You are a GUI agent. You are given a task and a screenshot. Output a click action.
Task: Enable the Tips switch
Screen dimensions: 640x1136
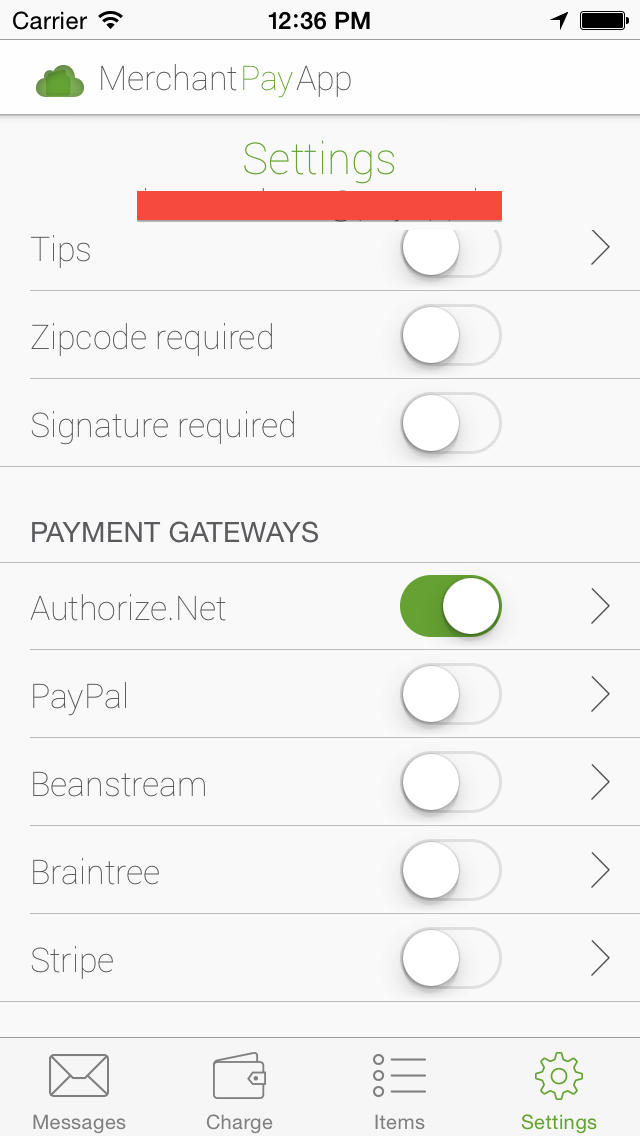point(451,248)
